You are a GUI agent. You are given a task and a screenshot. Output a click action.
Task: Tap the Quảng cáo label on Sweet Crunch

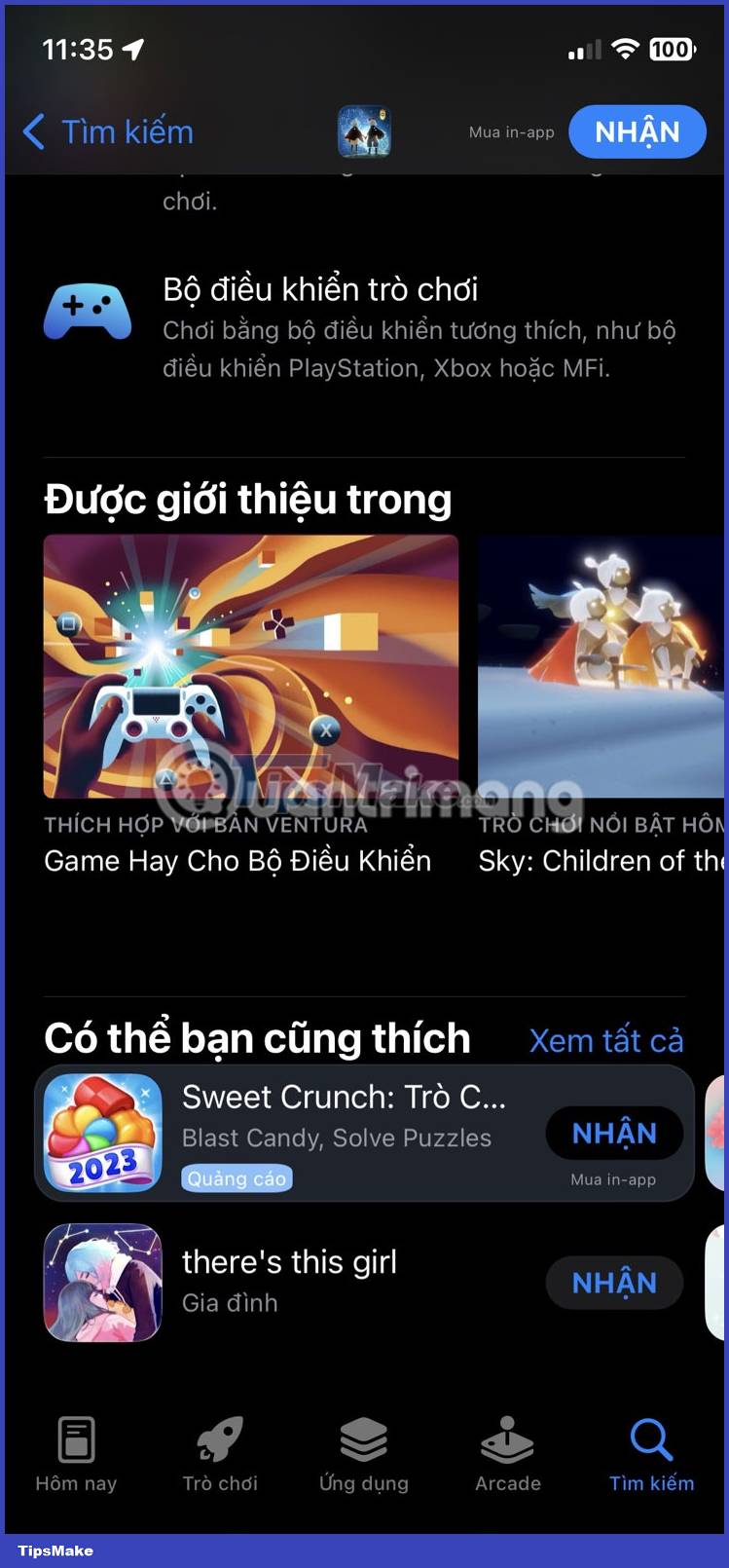(x=237, y=1178)
